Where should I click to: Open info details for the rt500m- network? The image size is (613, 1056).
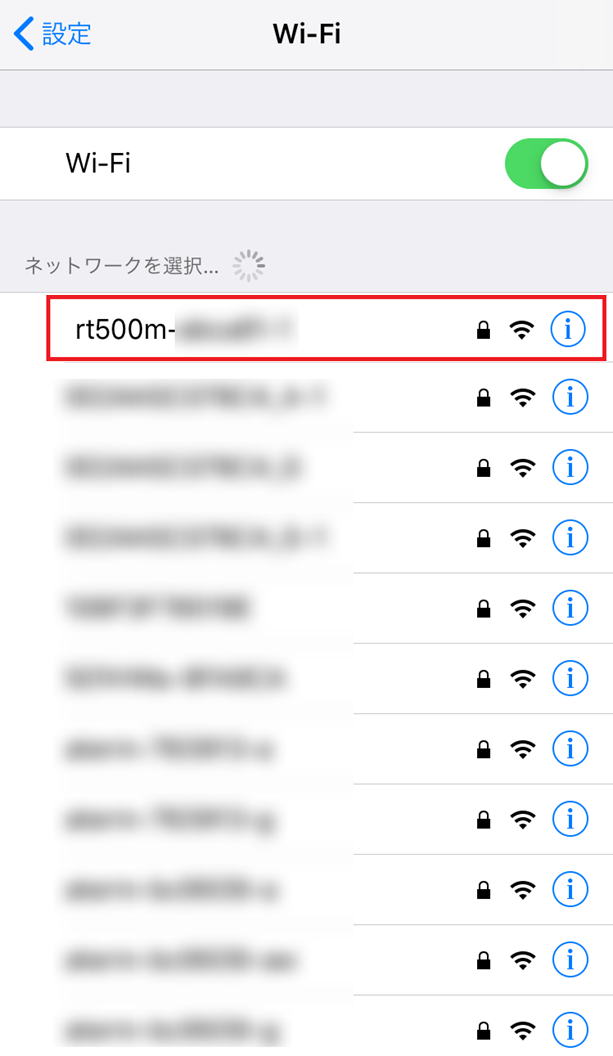[x=569, y=328]
